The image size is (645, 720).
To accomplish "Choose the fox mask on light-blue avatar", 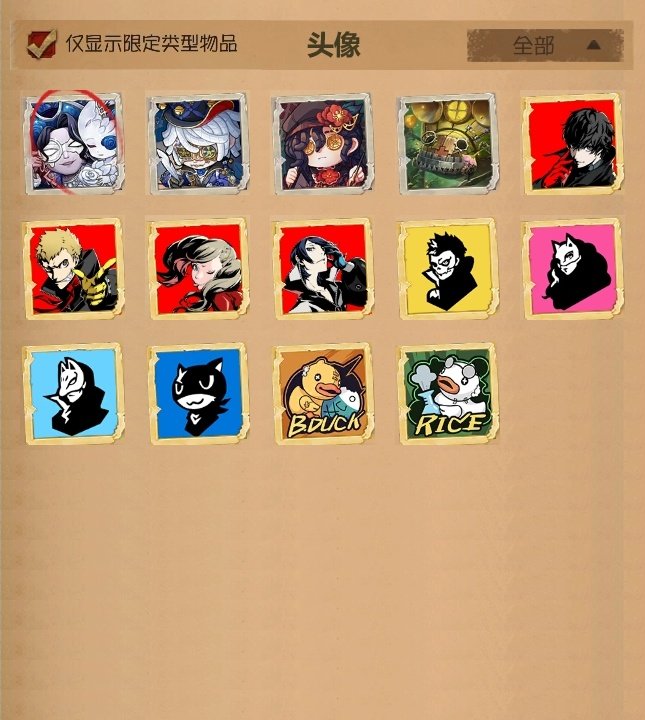I will [x=74, y=393].
